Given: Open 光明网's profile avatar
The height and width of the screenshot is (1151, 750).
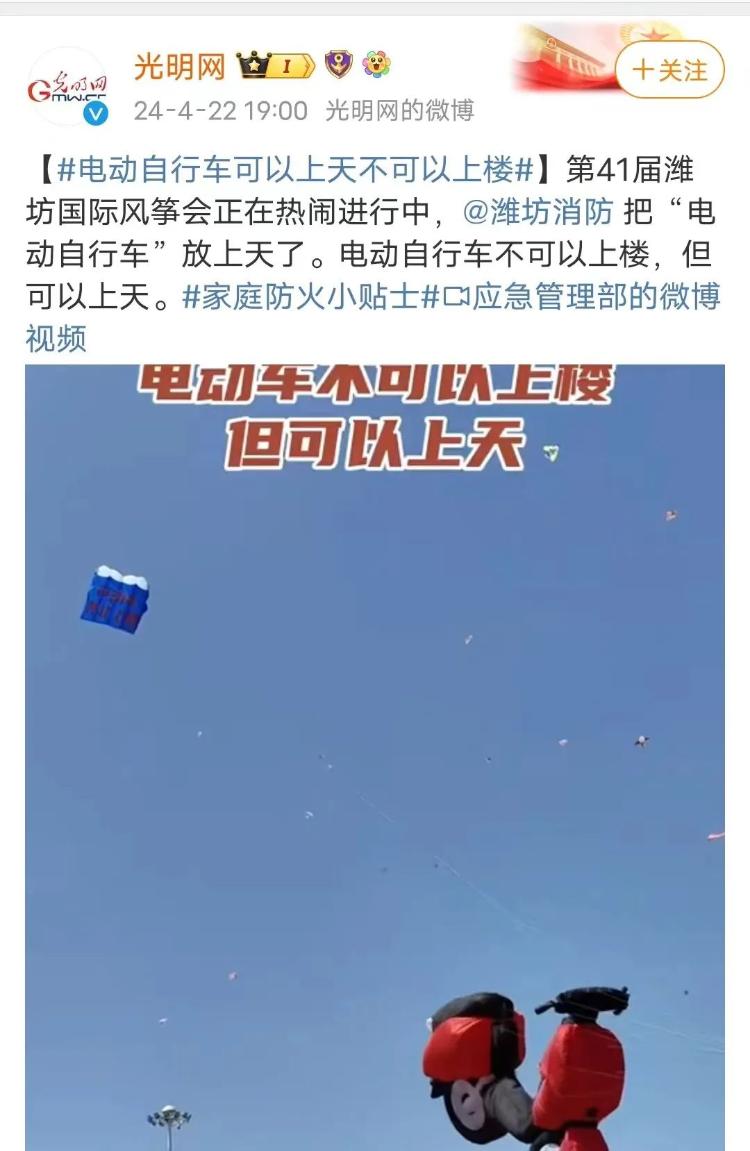Looking at the screenshot, I should point(66,88).
